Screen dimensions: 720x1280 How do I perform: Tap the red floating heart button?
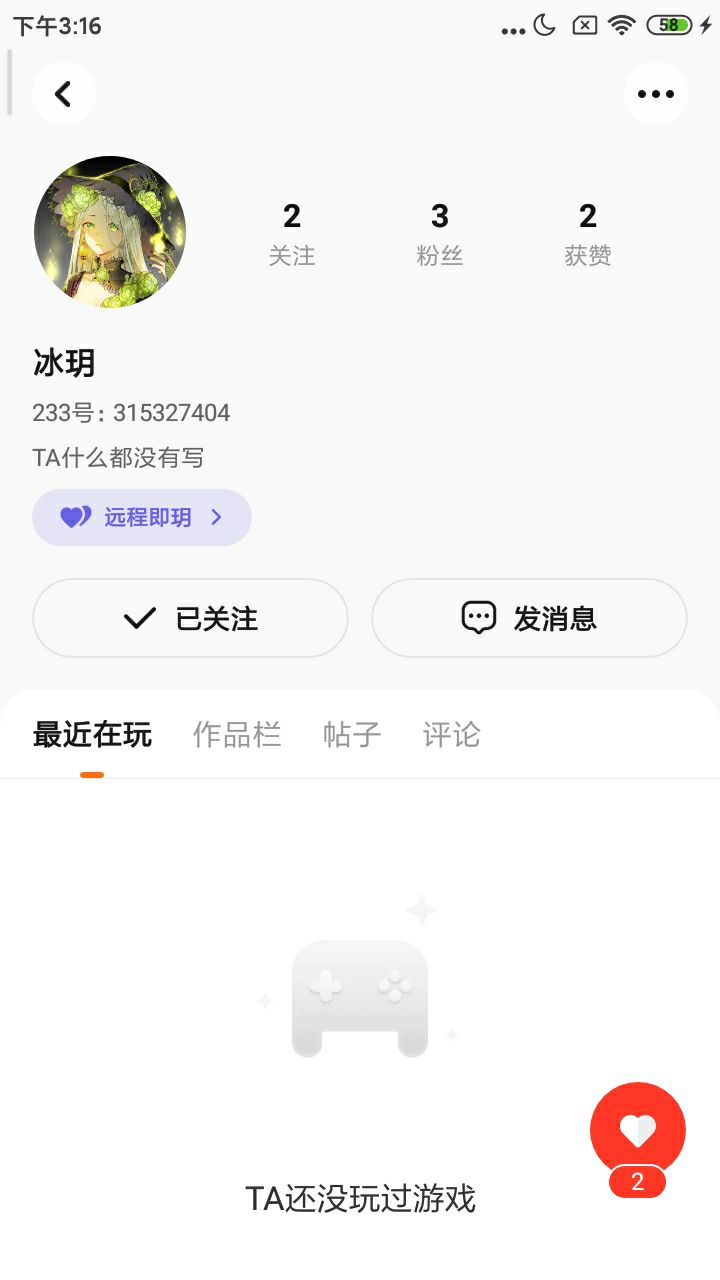tap(638, 1131)
